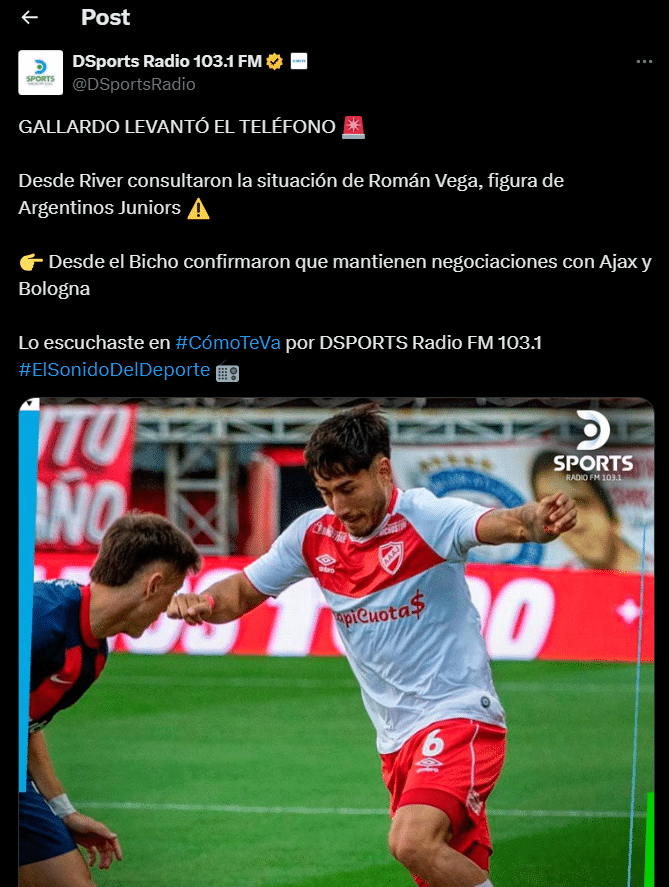669x887 pixels.
Task: Open the DSports Radio 103.1 FM profile name
Action: pyautogui.click(x=166, y=61)
